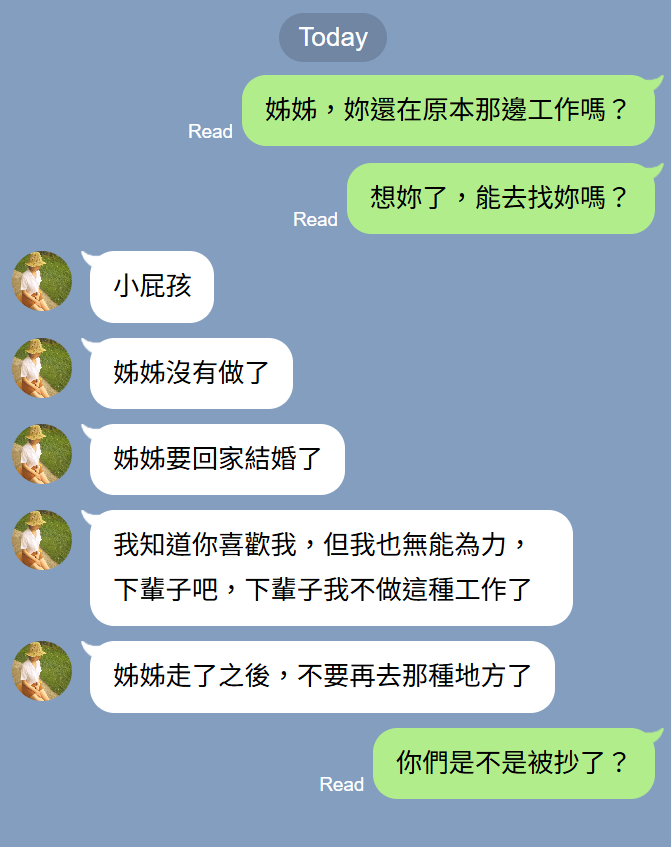Tap profile photo next to 姊姊沒有做了

tap(42, 368)
